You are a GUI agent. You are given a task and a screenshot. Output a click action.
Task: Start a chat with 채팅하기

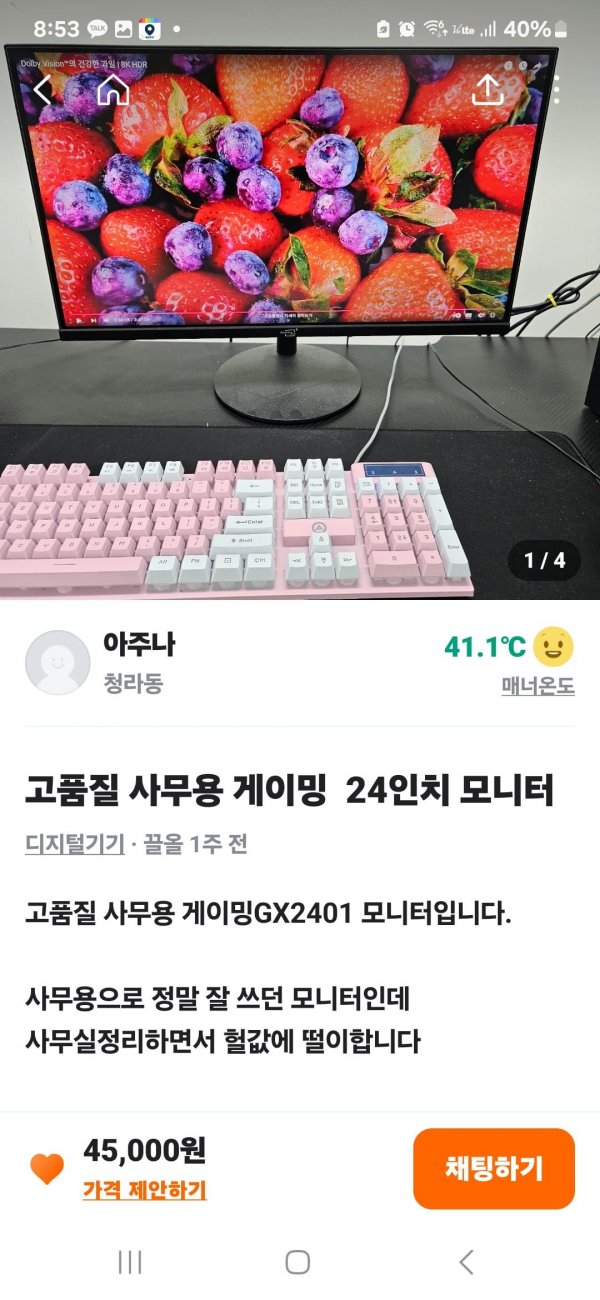[x=494, y=1168]
